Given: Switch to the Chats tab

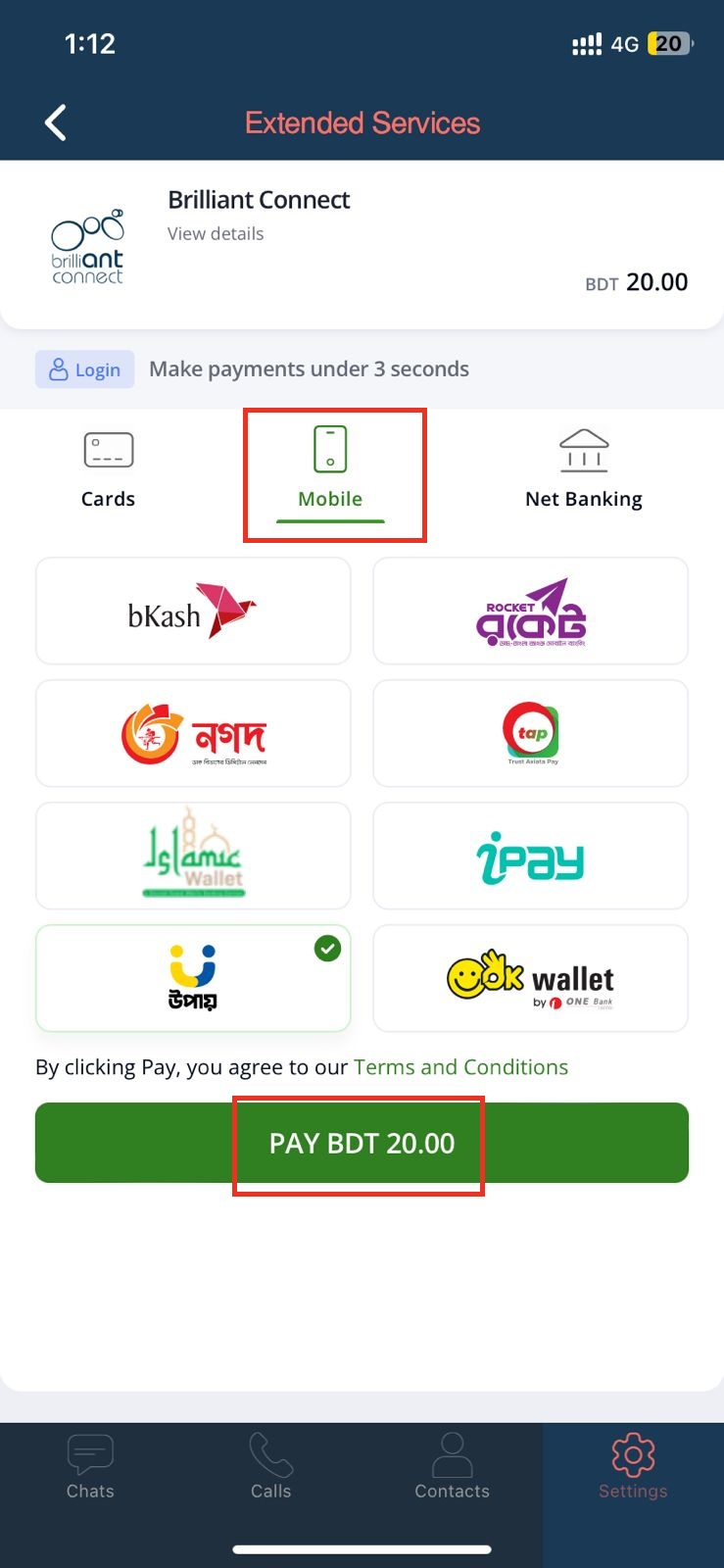Looking at the screenshot, I should [x=90, y=1467].
